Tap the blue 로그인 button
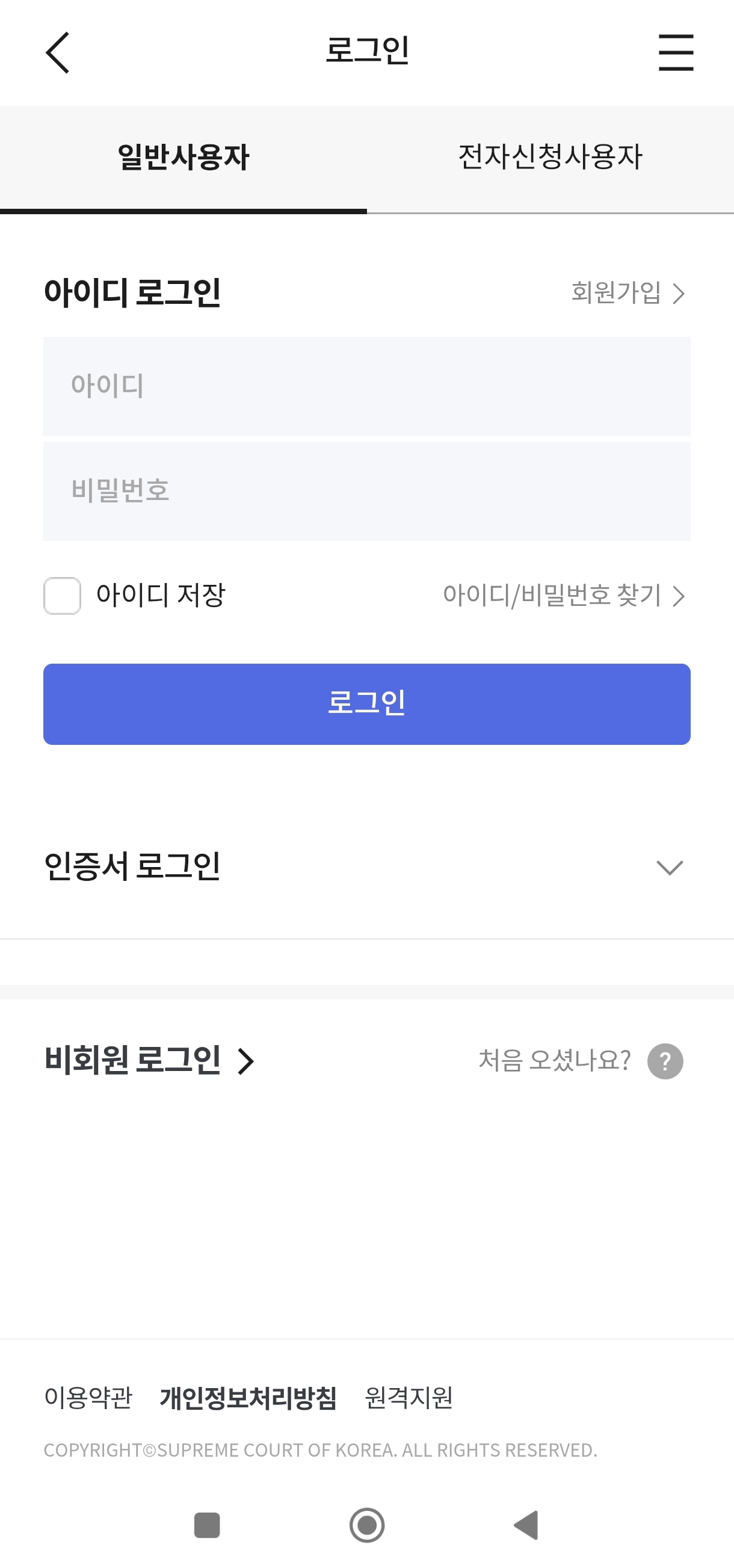The height and width of the screenshot is (1568, 734). click(367, 704)
